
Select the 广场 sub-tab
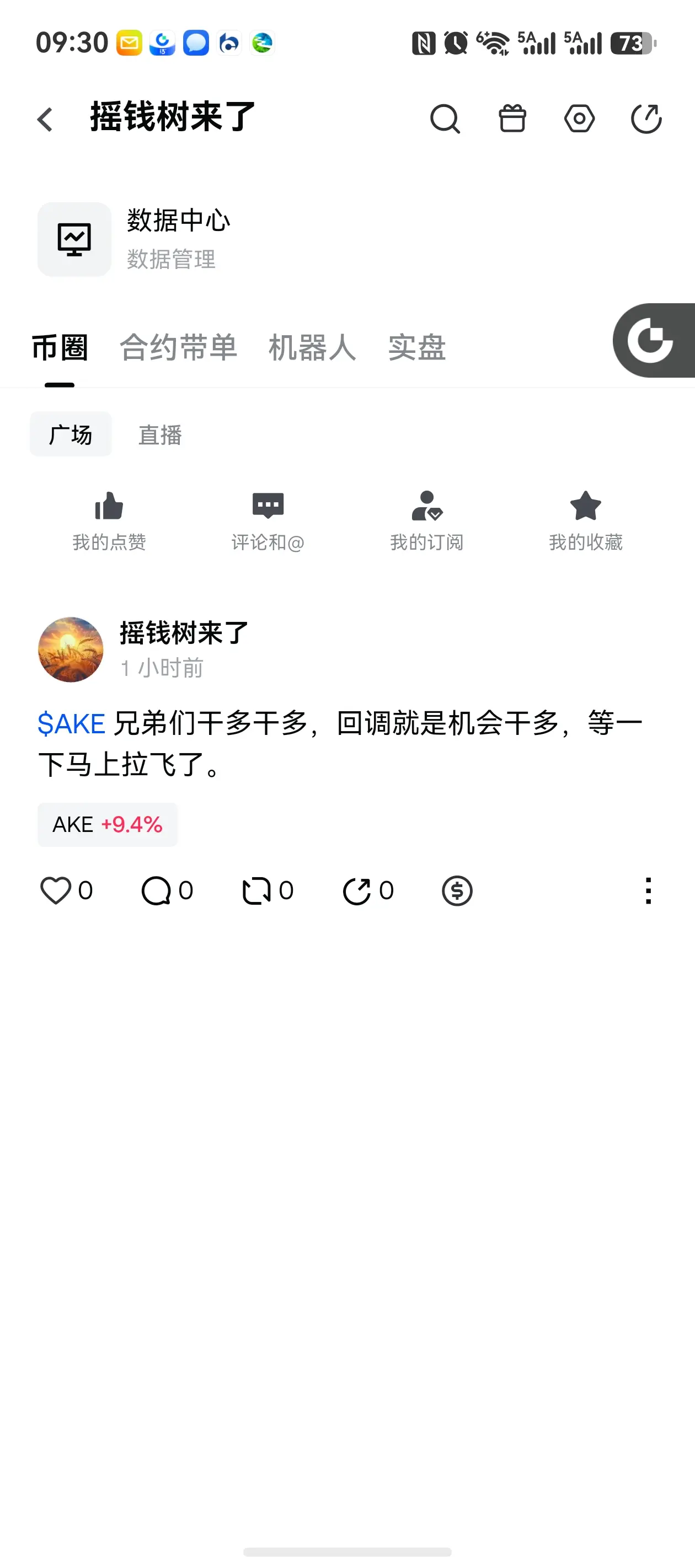[71, 434]
